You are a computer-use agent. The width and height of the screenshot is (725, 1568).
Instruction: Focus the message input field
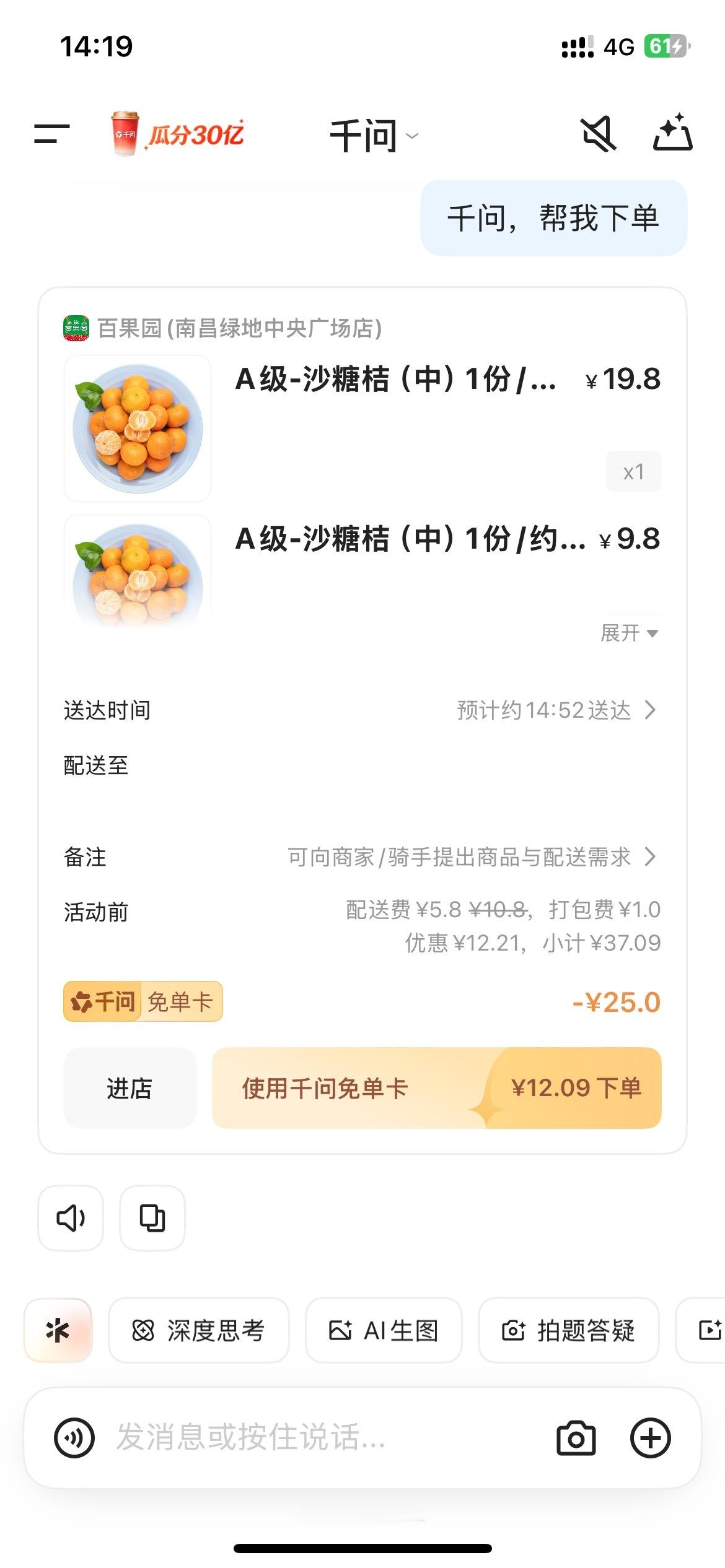pos(322,1437)
